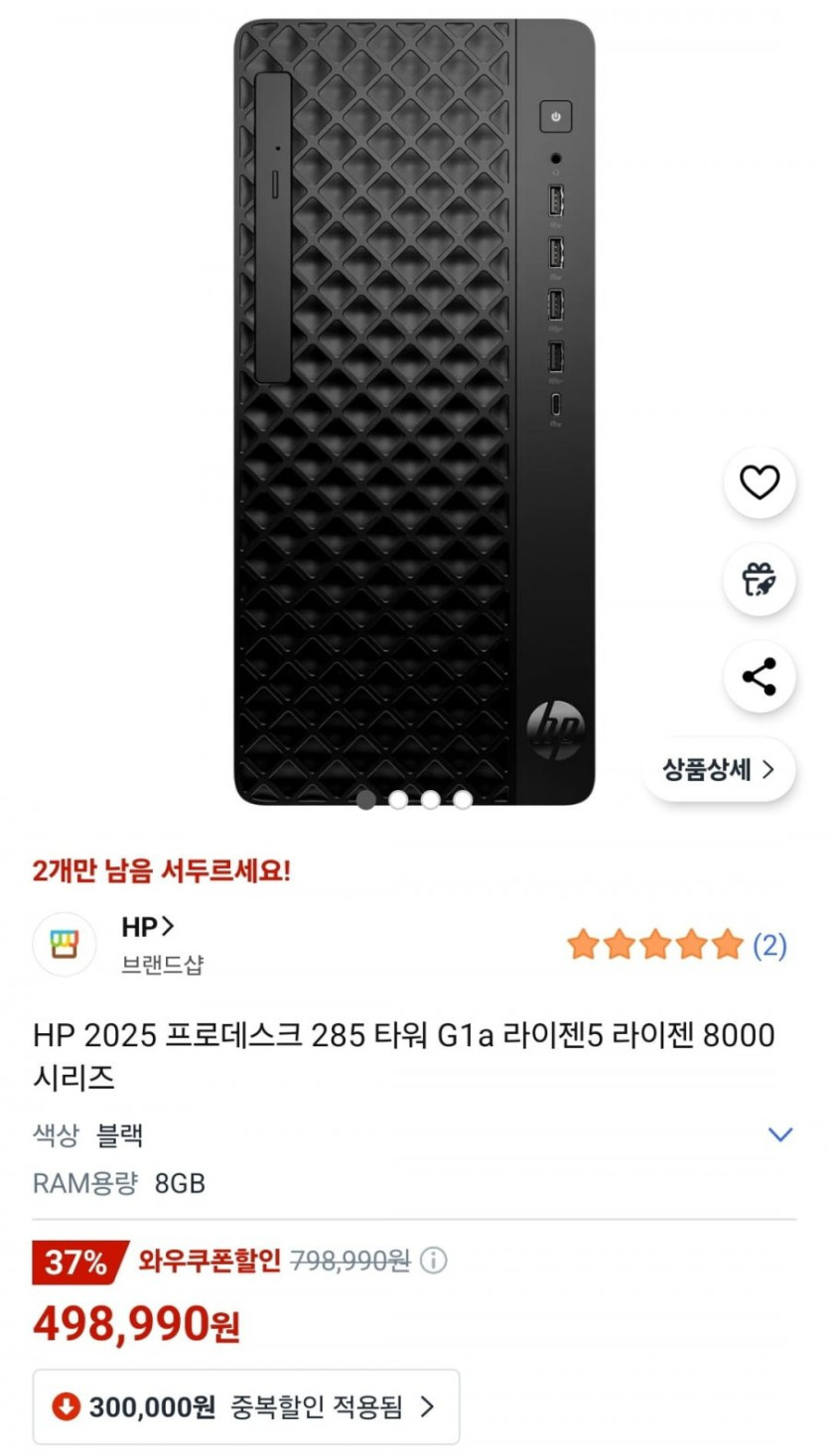Viewport: 829px width, 1456px height.
Task: Open 상품상세 product details
Action: pyautogui.click(x=719, y=769)
